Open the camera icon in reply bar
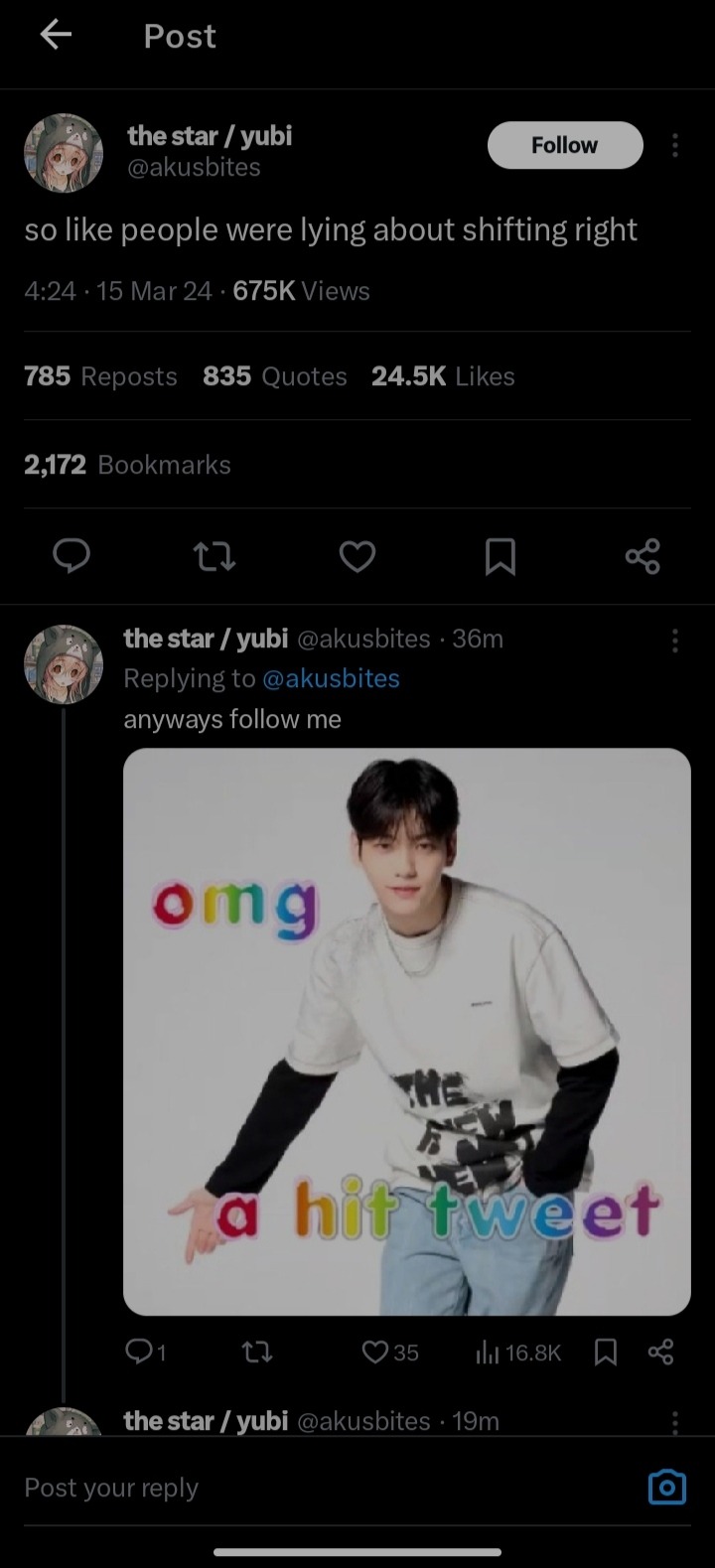715x1568 pixels. 666,1487
